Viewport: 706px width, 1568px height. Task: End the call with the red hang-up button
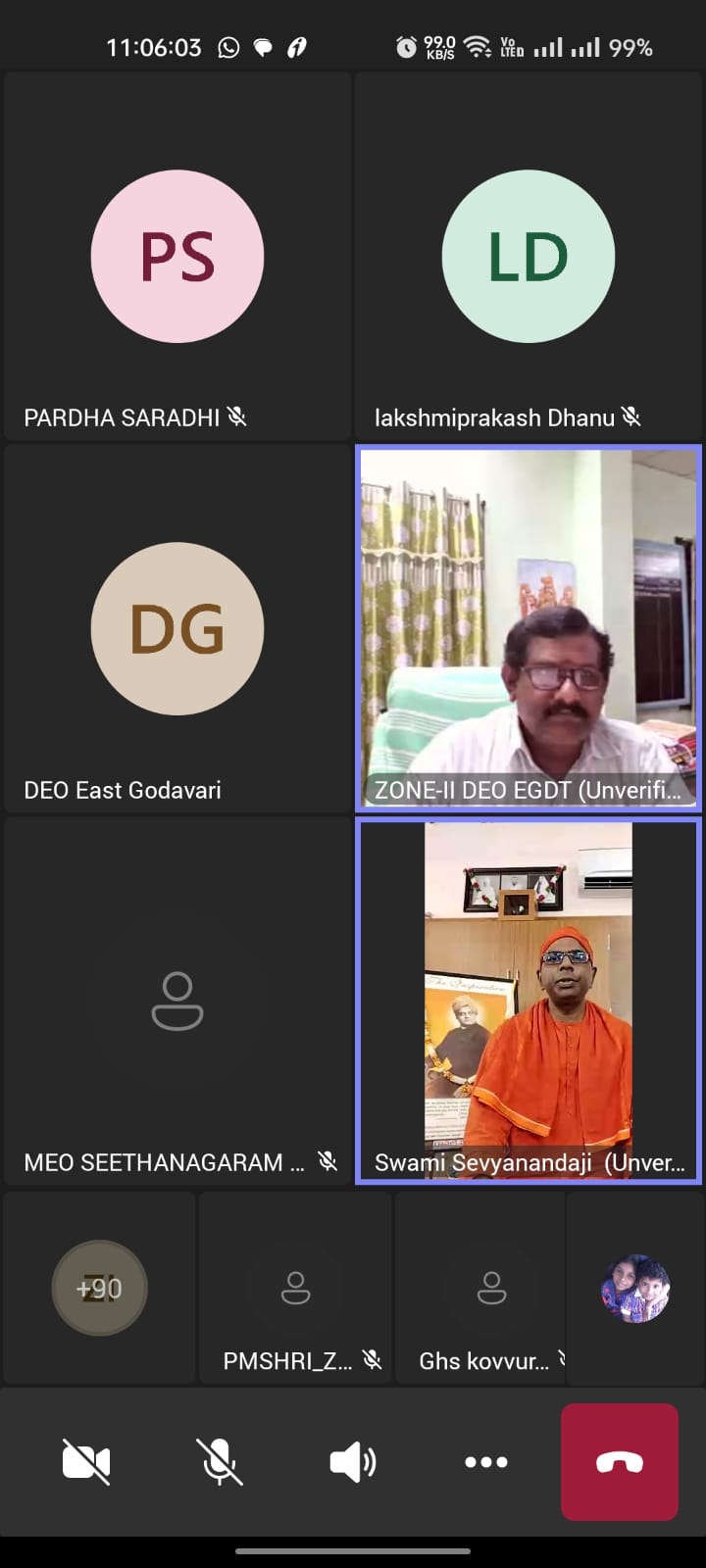pyautogui.click(x=620, y=1462)
